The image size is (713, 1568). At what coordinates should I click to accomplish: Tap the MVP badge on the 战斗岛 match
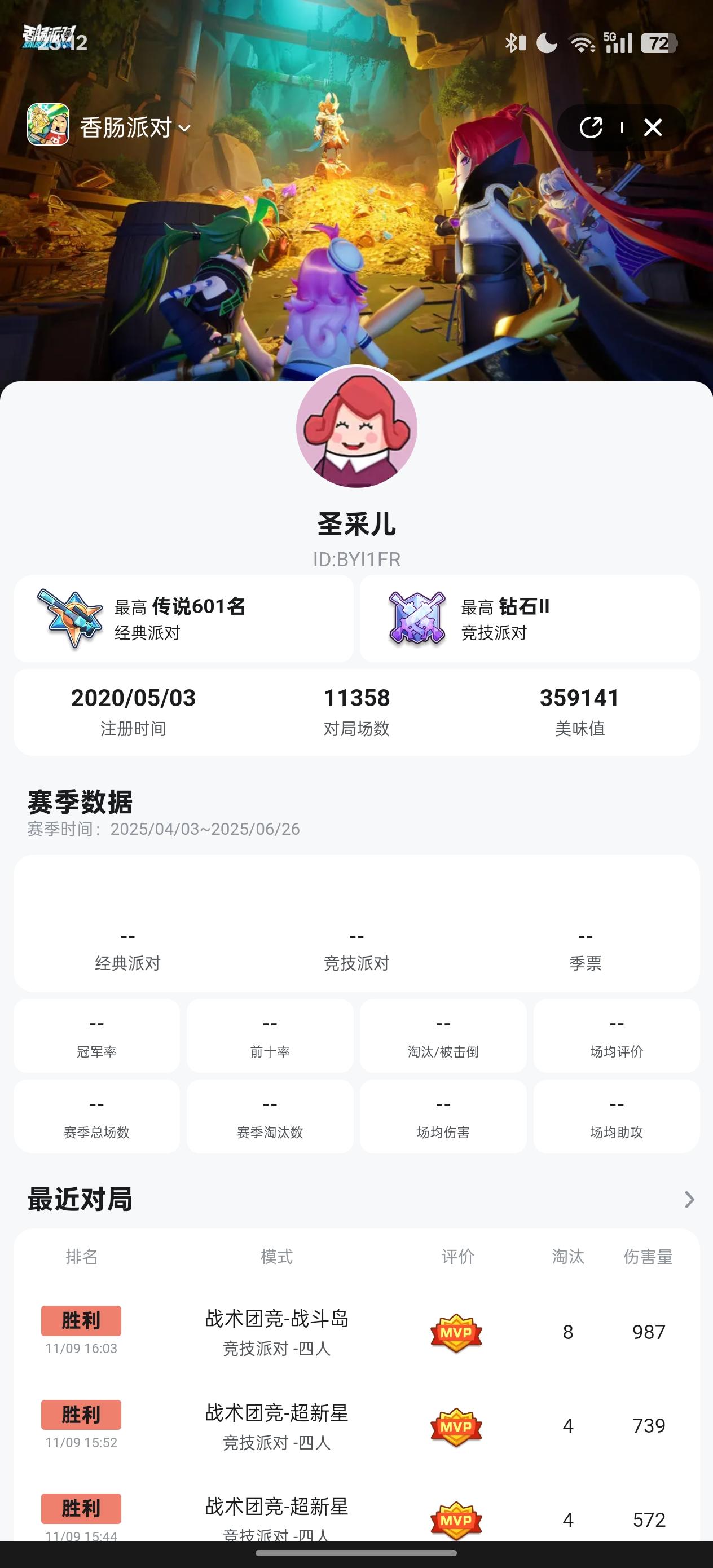point(457,1331)
